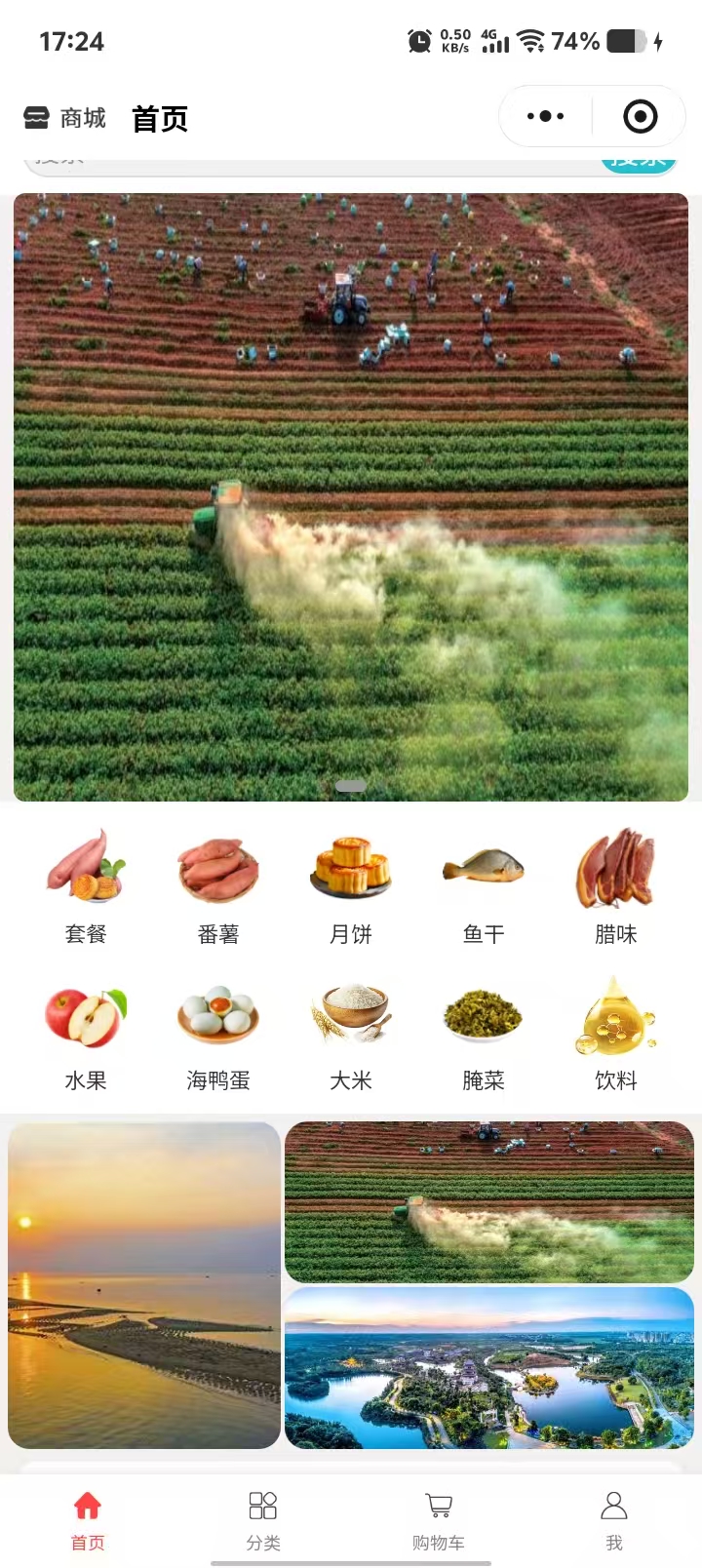The width and height of the screenshot is (702, 1568).
Task: Switch to the 分类 tab
Action: (x=263, y=1519)
